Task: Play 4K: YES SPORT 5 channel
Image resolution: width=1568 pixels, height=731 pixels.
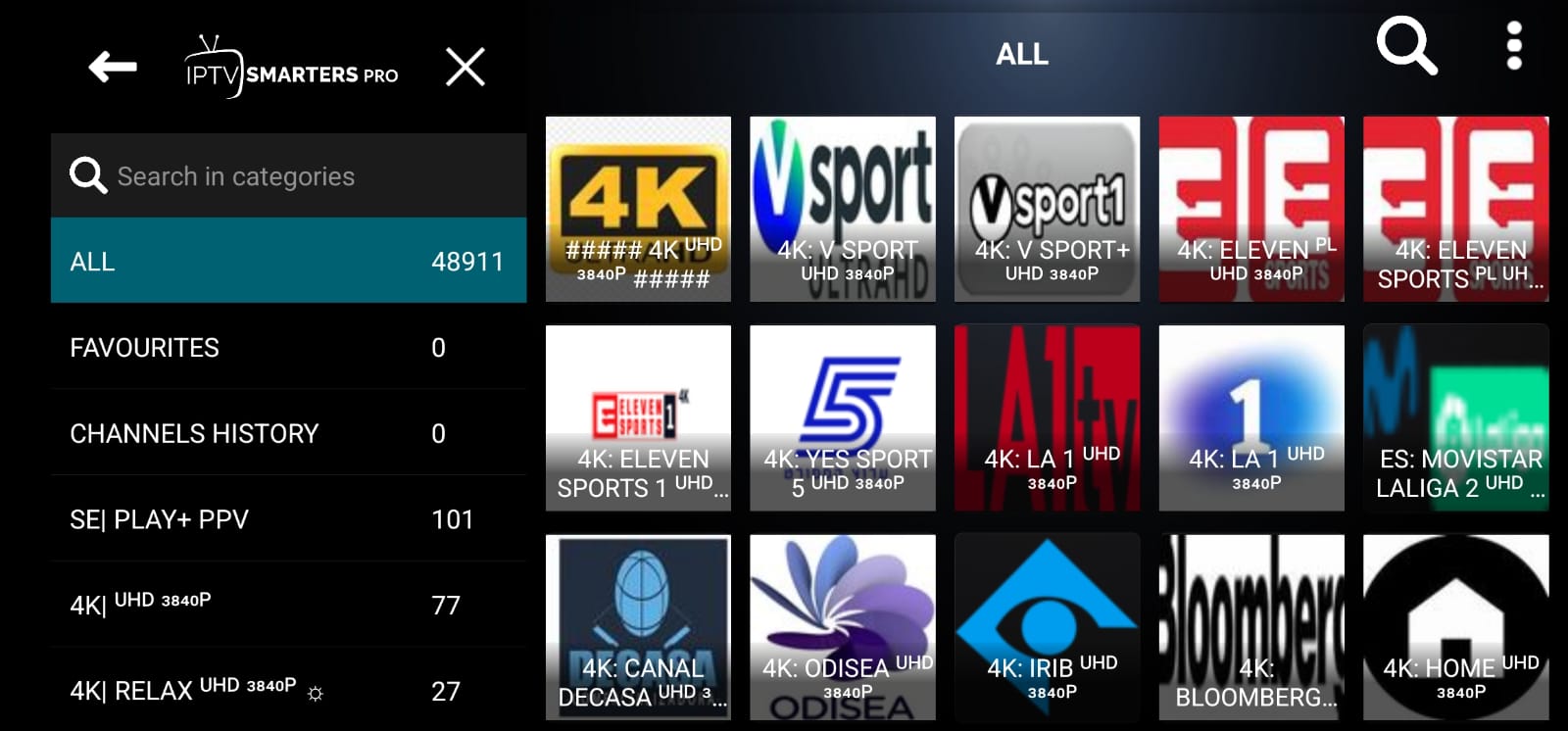Action: pyautogui.click(x=843, y=418)
